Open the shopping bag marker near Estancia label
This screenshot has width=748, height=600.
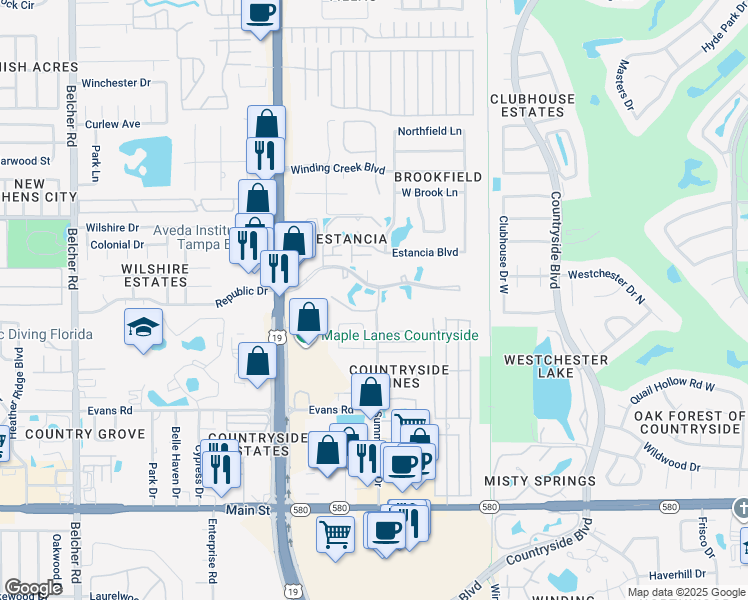294,241
